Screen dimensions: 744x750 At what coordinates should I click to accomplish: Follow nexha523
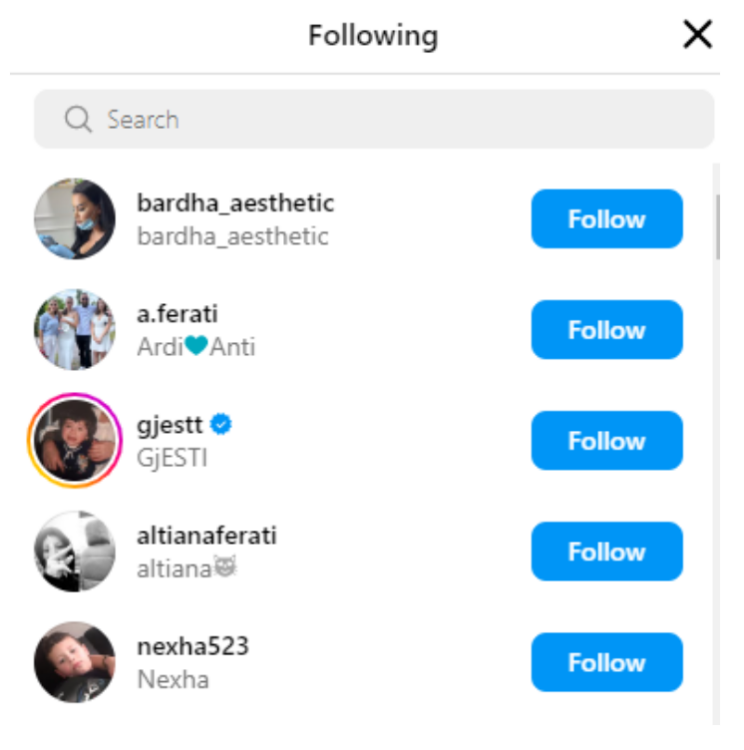(606, 662)
